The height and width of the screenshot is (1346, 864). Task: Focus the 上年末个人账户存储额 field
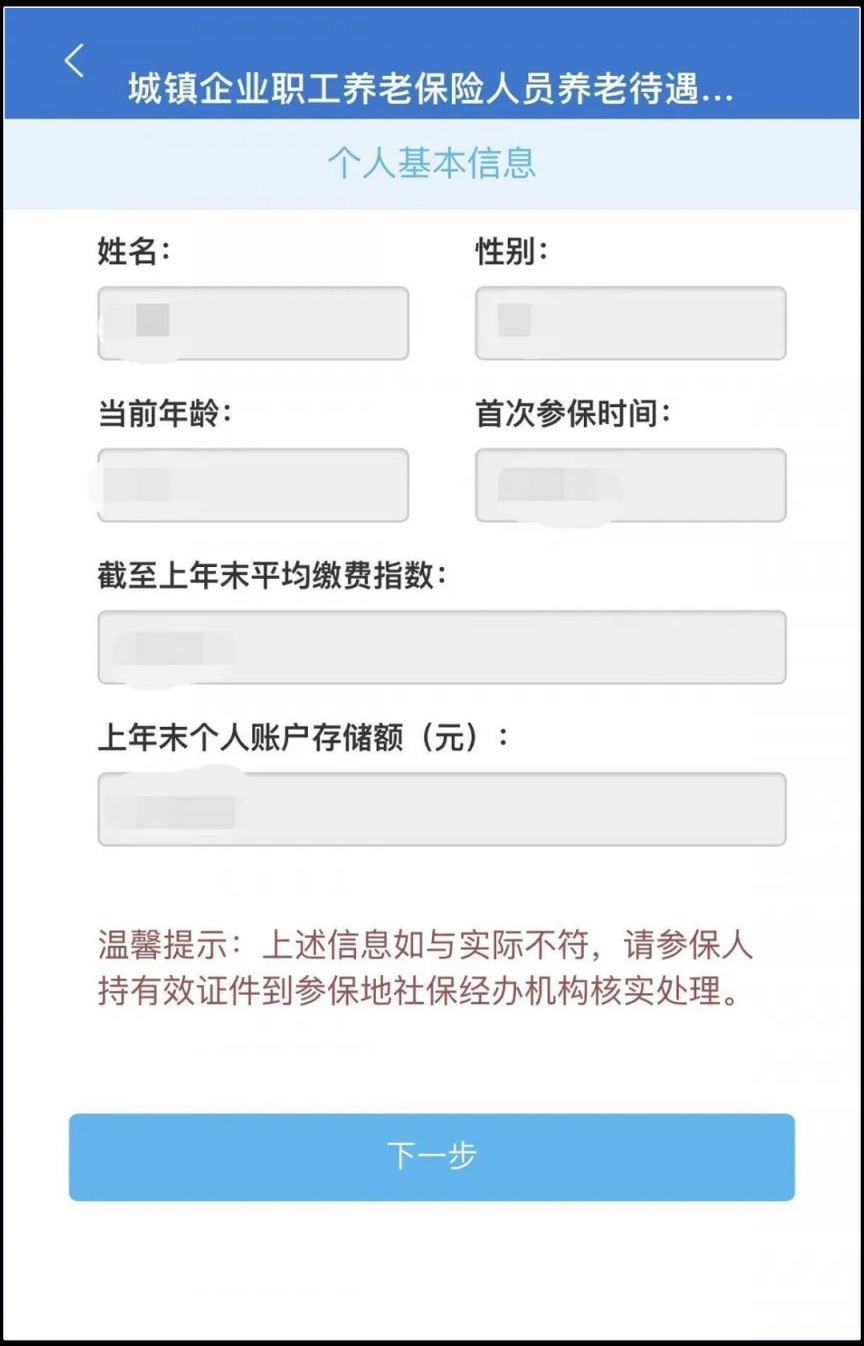441,809
